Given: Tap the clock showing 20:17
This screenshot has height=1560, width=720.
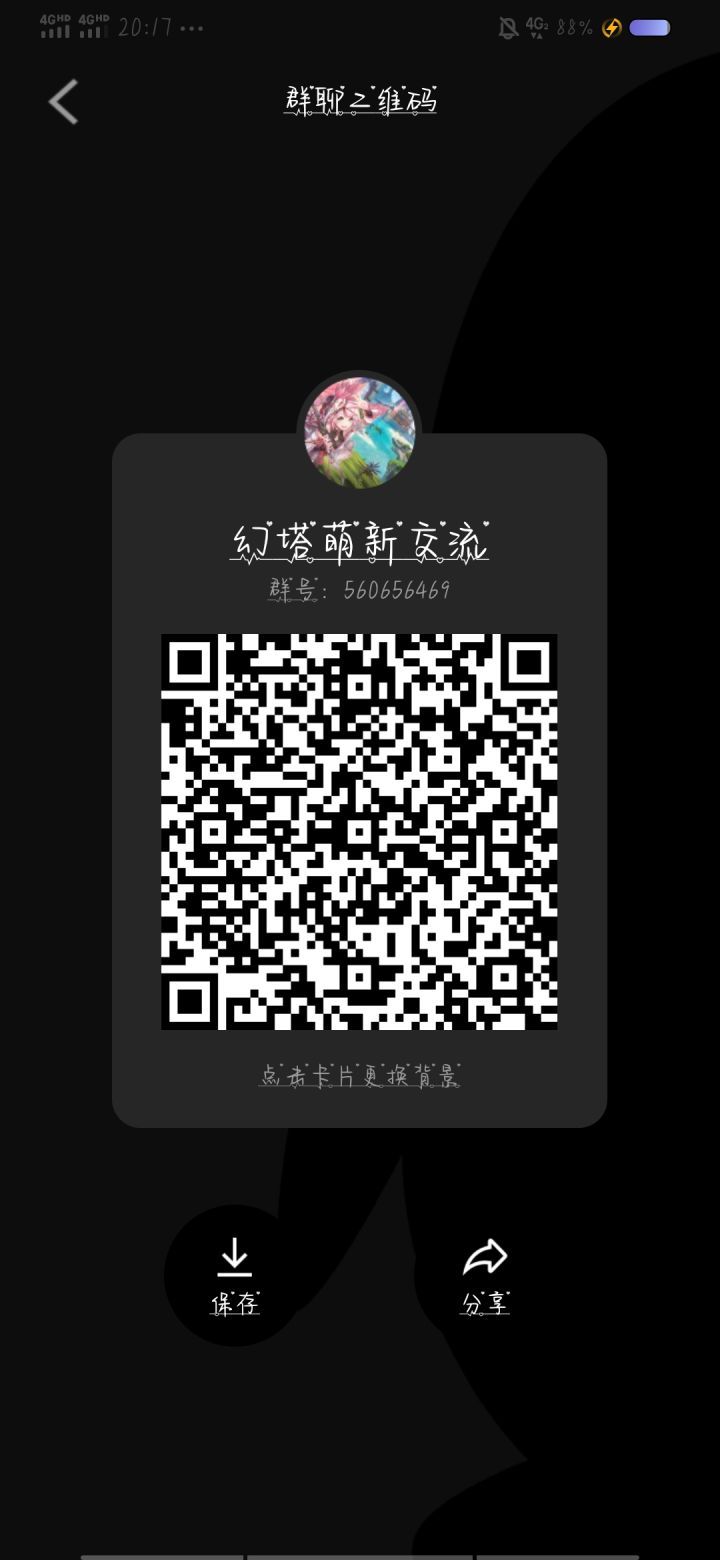Looking at the screenshot, I should (145, 28).
